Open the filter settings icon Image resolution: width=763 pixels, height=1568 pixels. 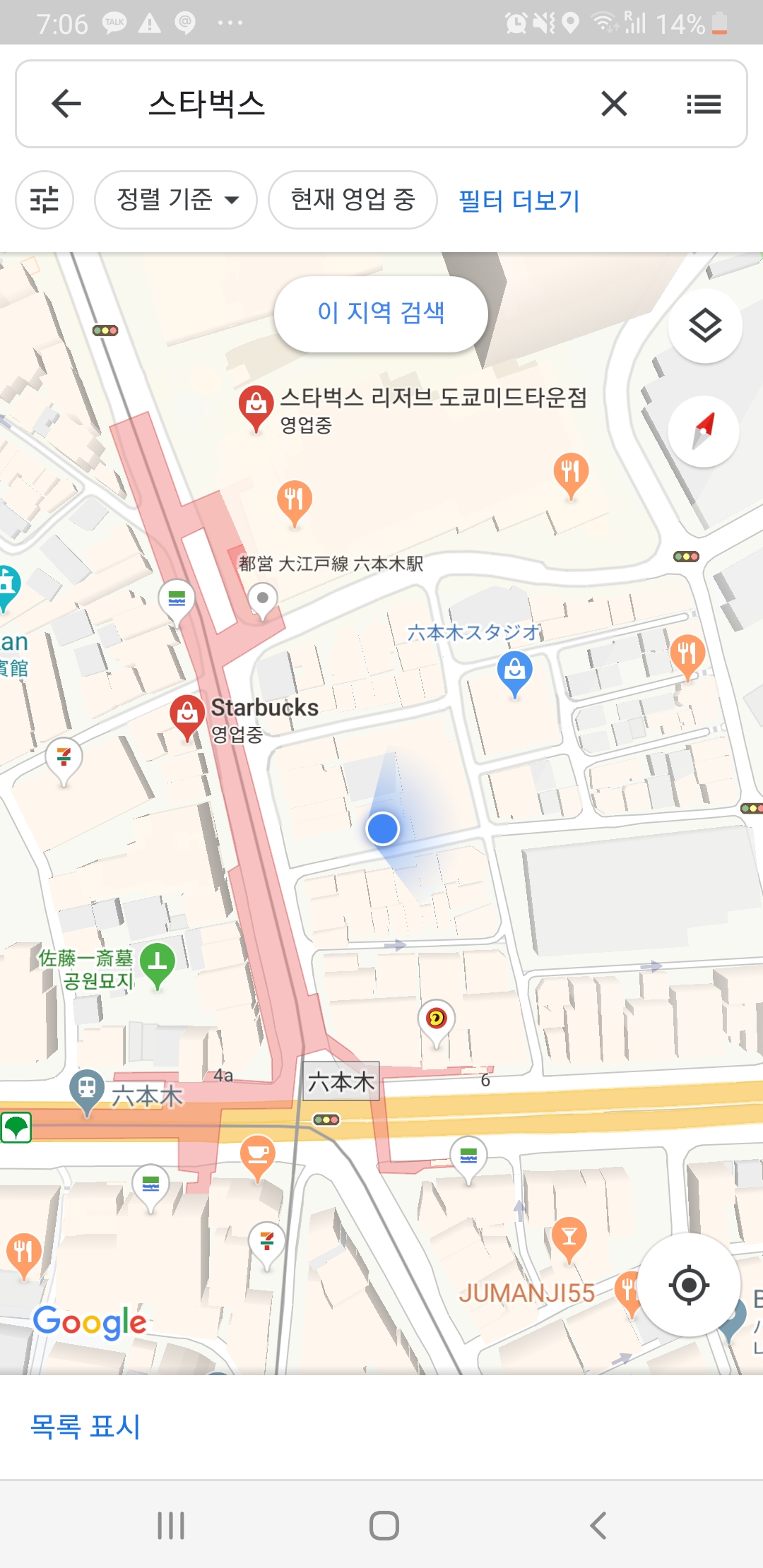click(45, 200)
